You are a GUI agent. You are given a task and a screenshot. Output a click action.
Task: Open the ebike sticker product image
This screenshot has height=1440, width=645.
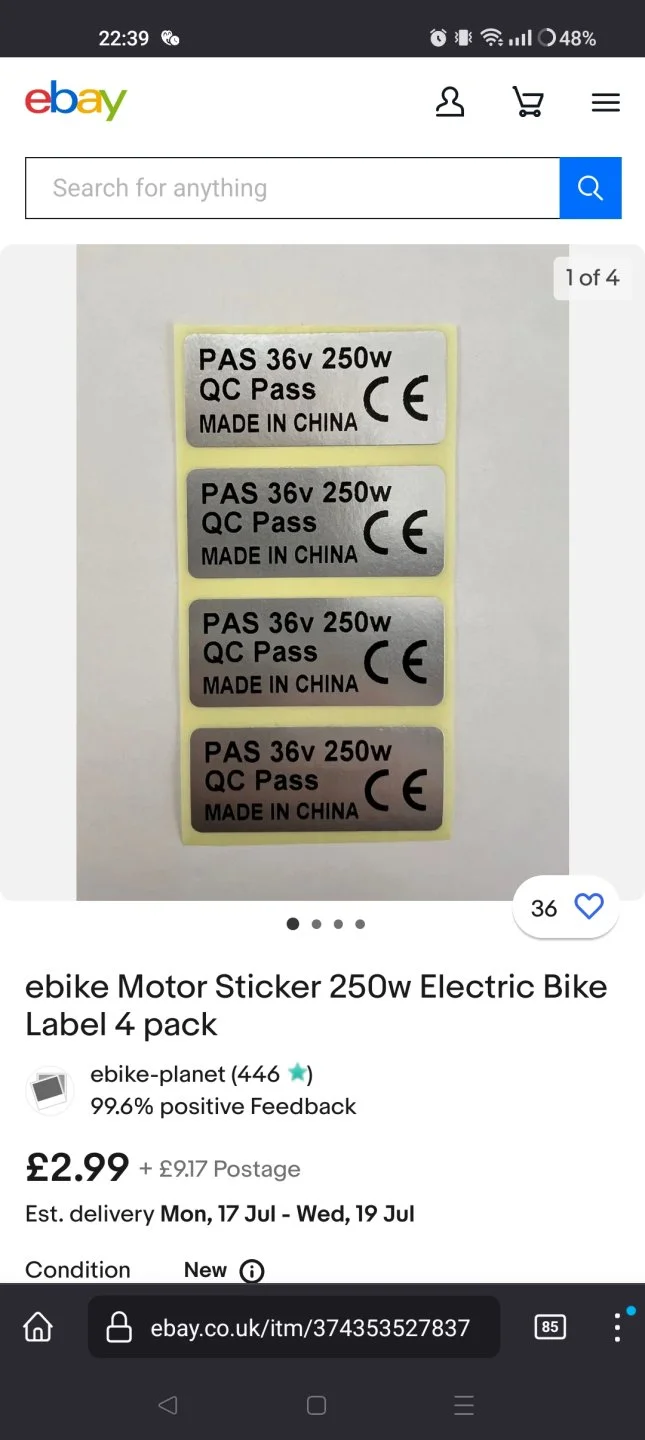(x=322, y=572)
